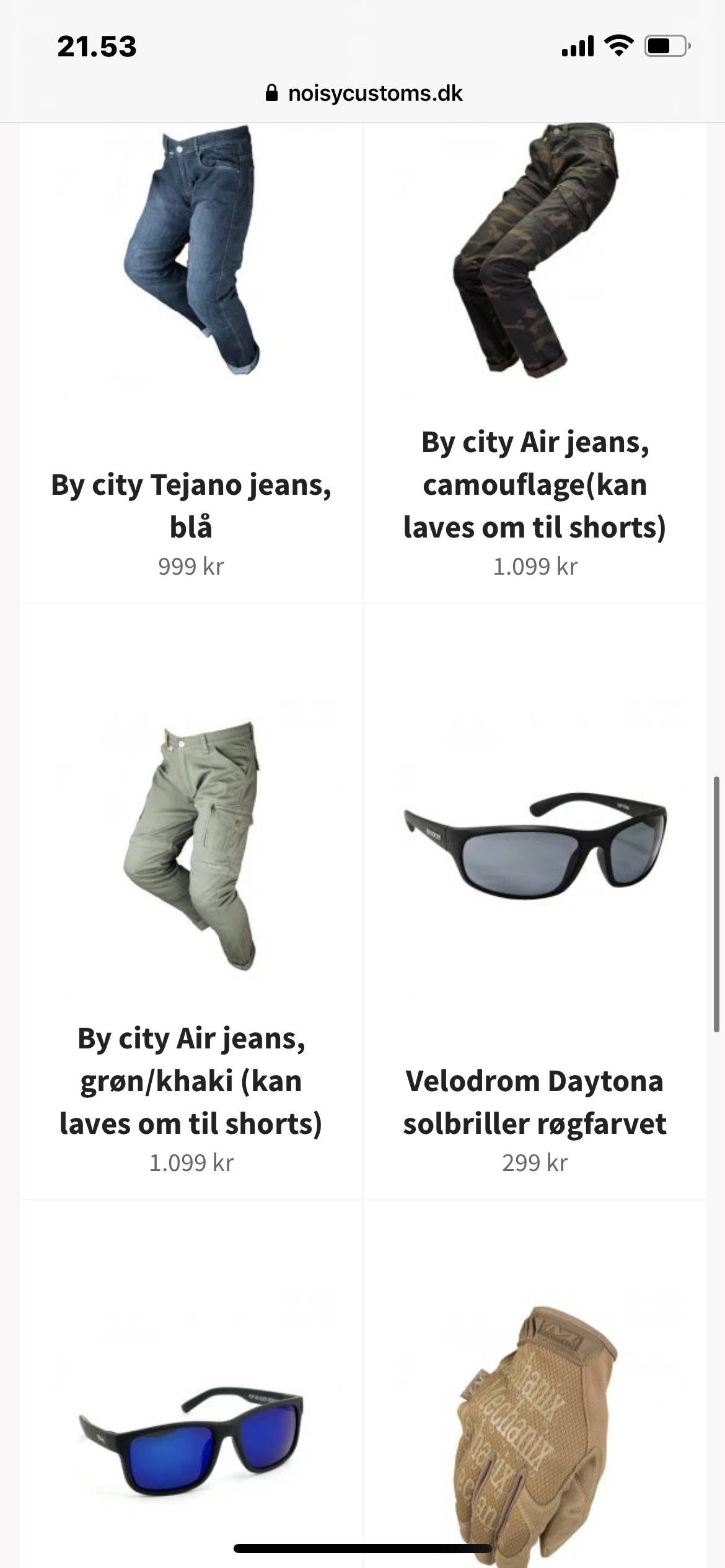
Task: Open By city Air jeans camouflage product
Action: [x=534, y=484]
